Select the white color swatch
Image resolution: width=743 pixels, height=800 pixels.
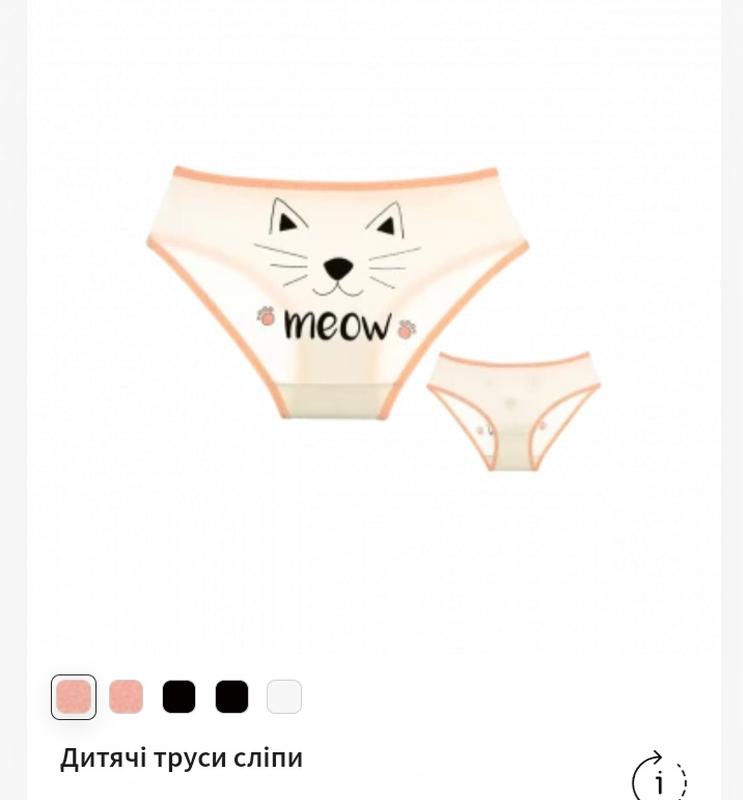(x=284, y=697)
